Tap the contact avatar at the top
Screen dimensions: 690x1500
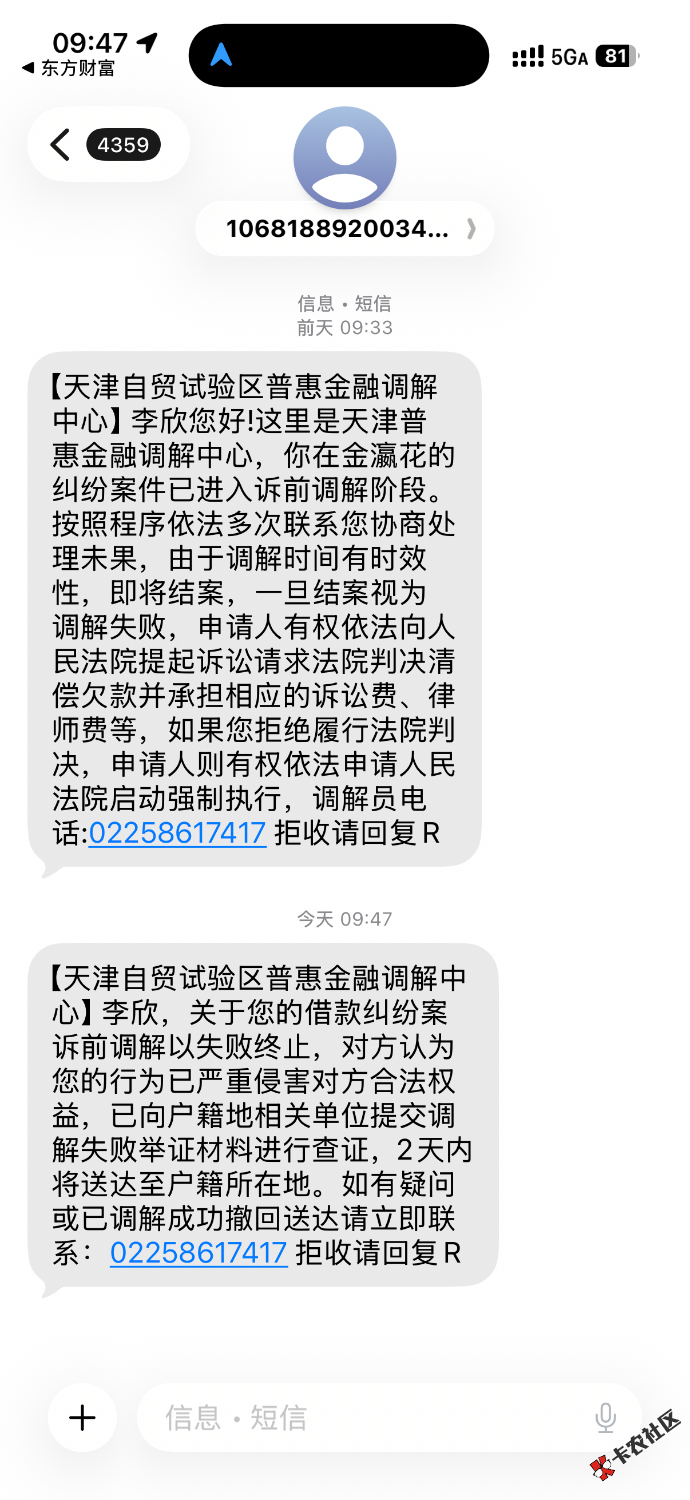tap(345, 158)
